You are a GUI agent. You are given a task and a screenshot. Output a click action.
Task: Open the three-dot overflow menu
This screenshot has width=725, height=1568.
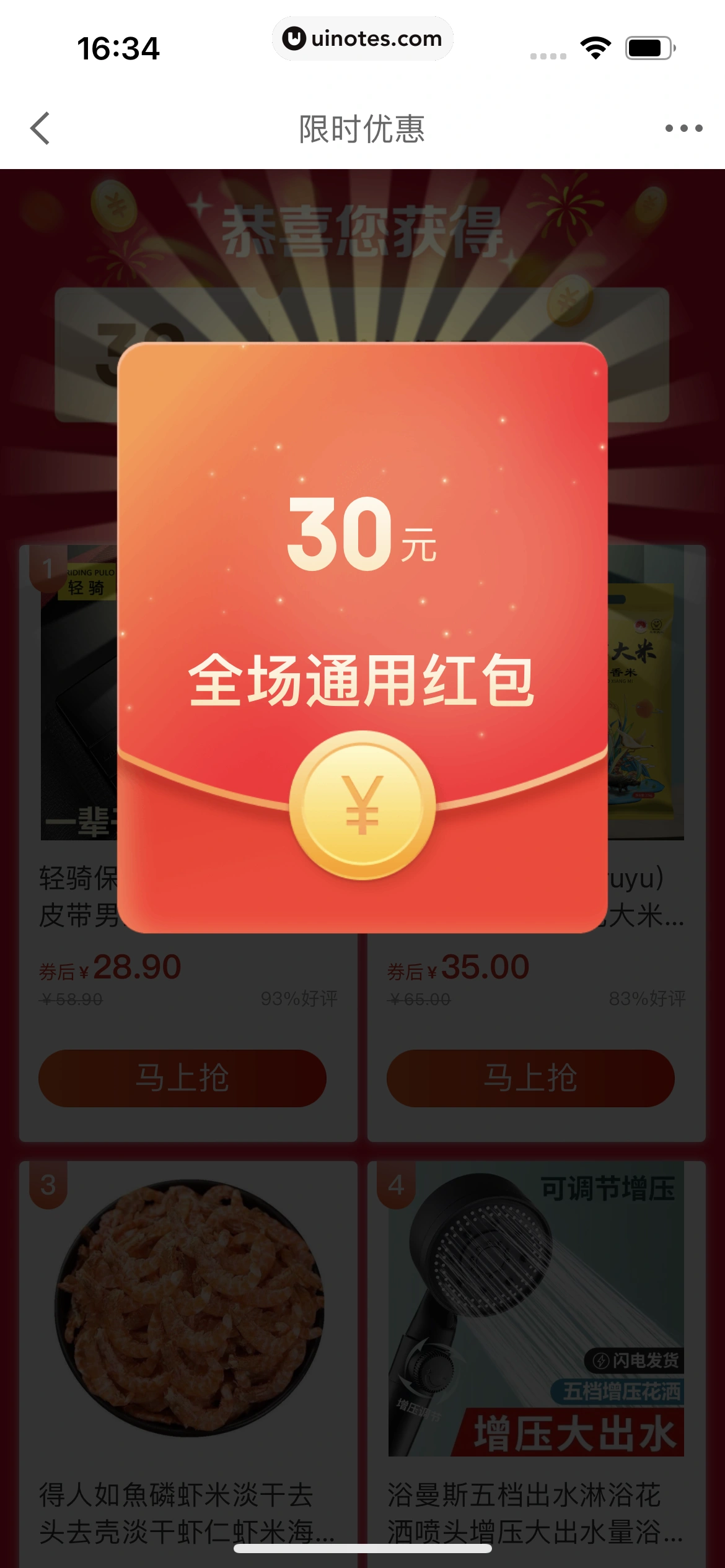click(683, 128)
